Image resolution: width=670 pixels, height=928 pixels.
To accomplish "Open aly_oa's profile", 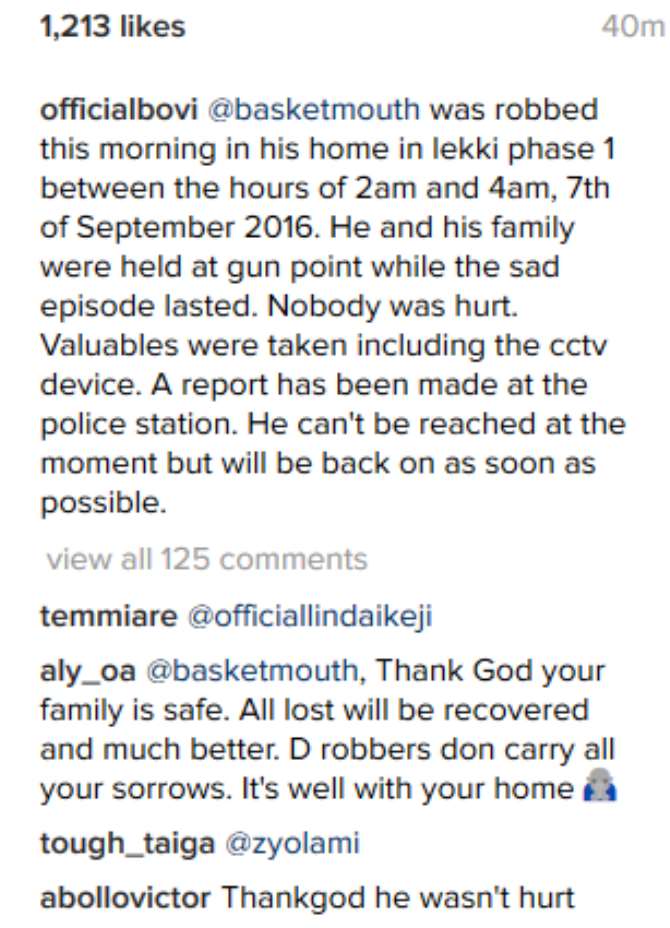I will click(87, 673).
